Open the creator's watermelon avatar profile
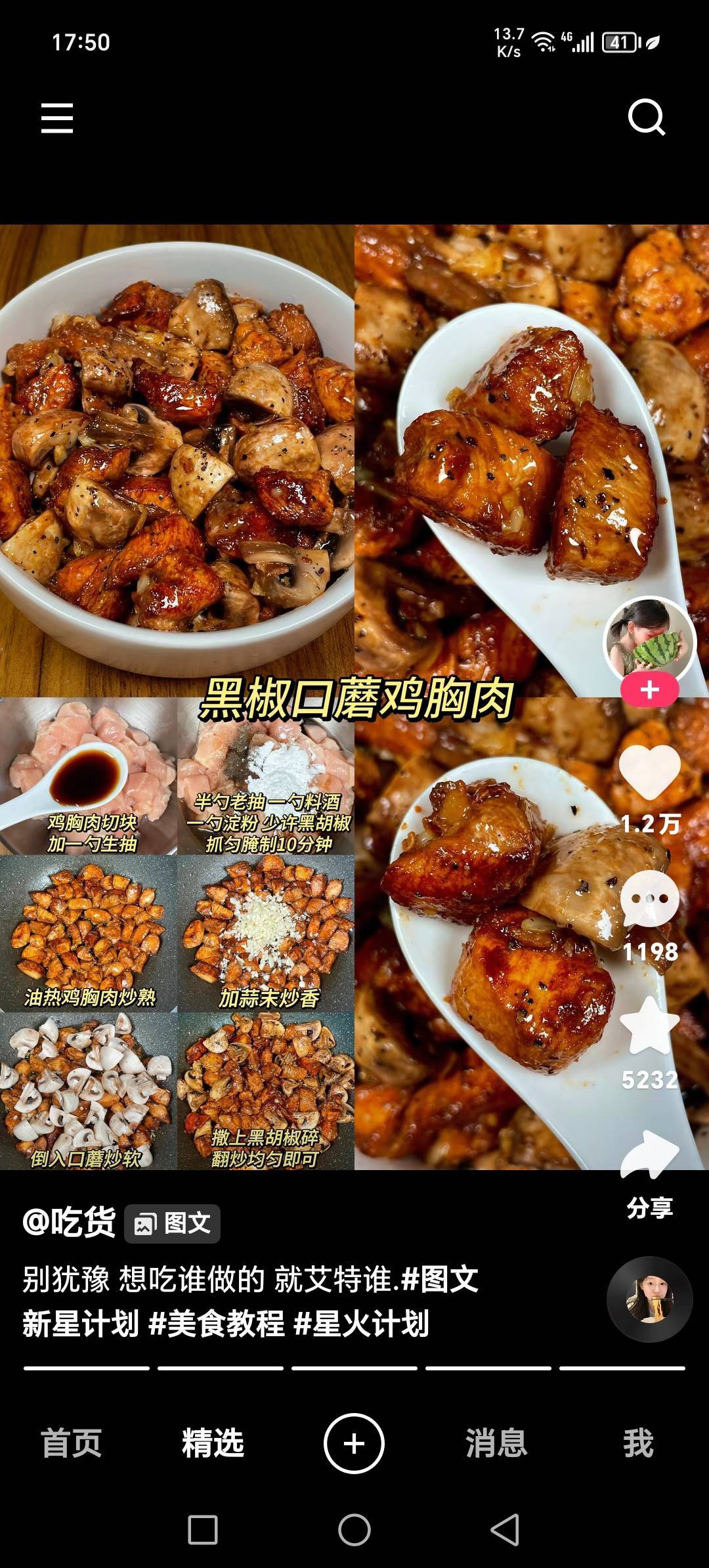 (649, 638)
